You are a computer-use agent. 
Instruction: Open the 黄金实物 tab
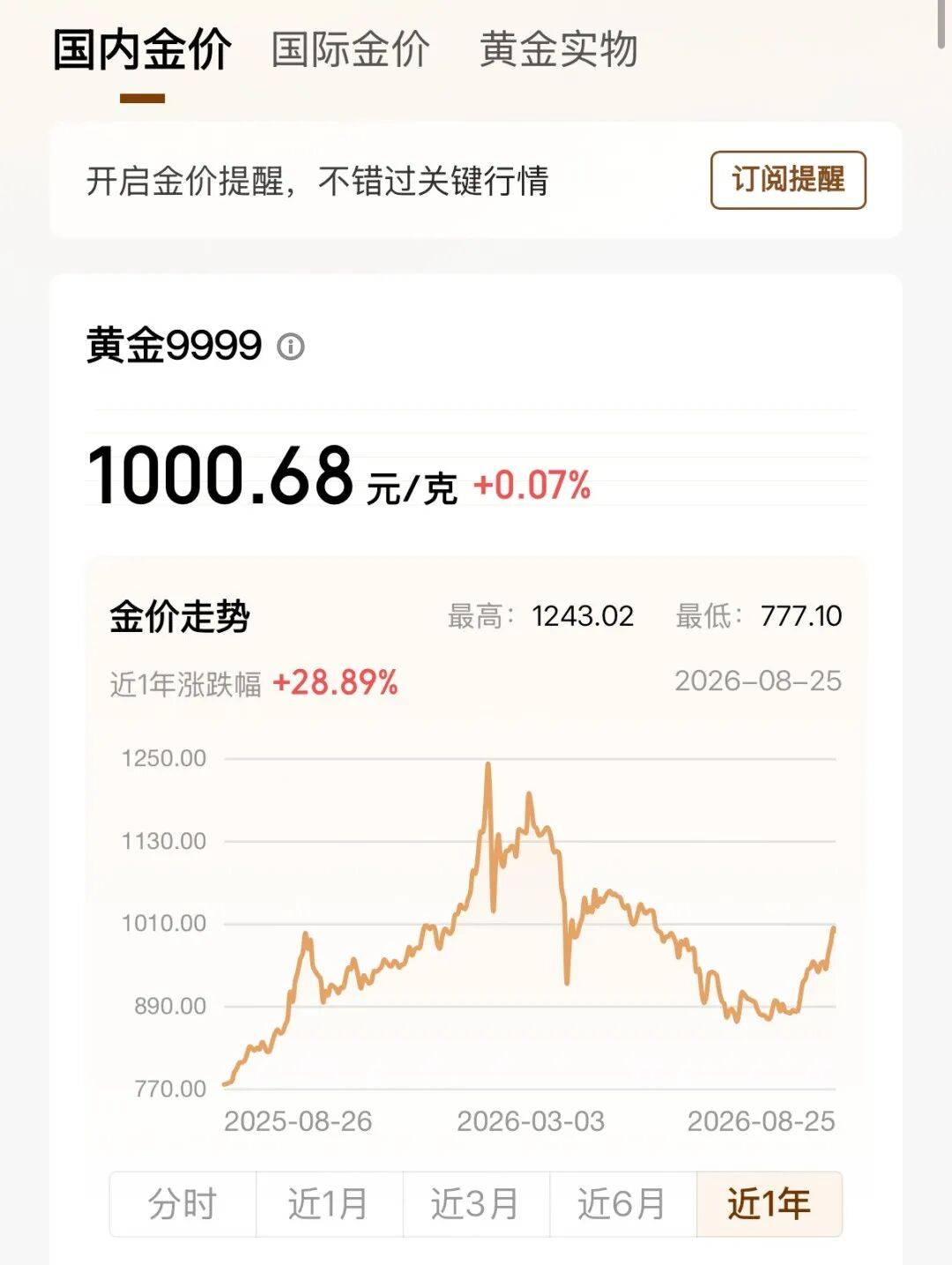(x=558, y=49)
